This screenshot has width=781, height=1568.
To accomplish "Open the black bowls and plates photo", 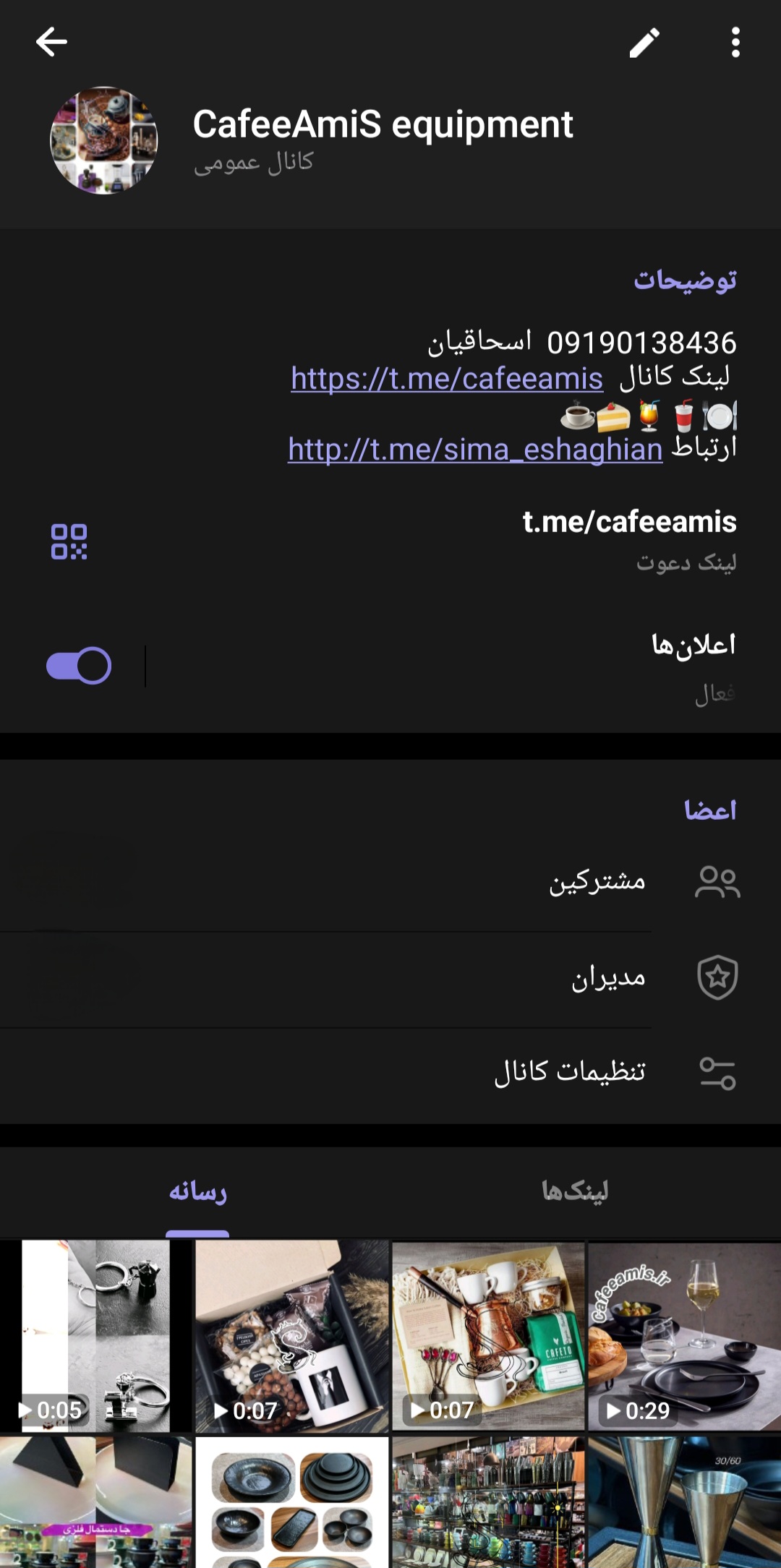I will (292, 1502).
